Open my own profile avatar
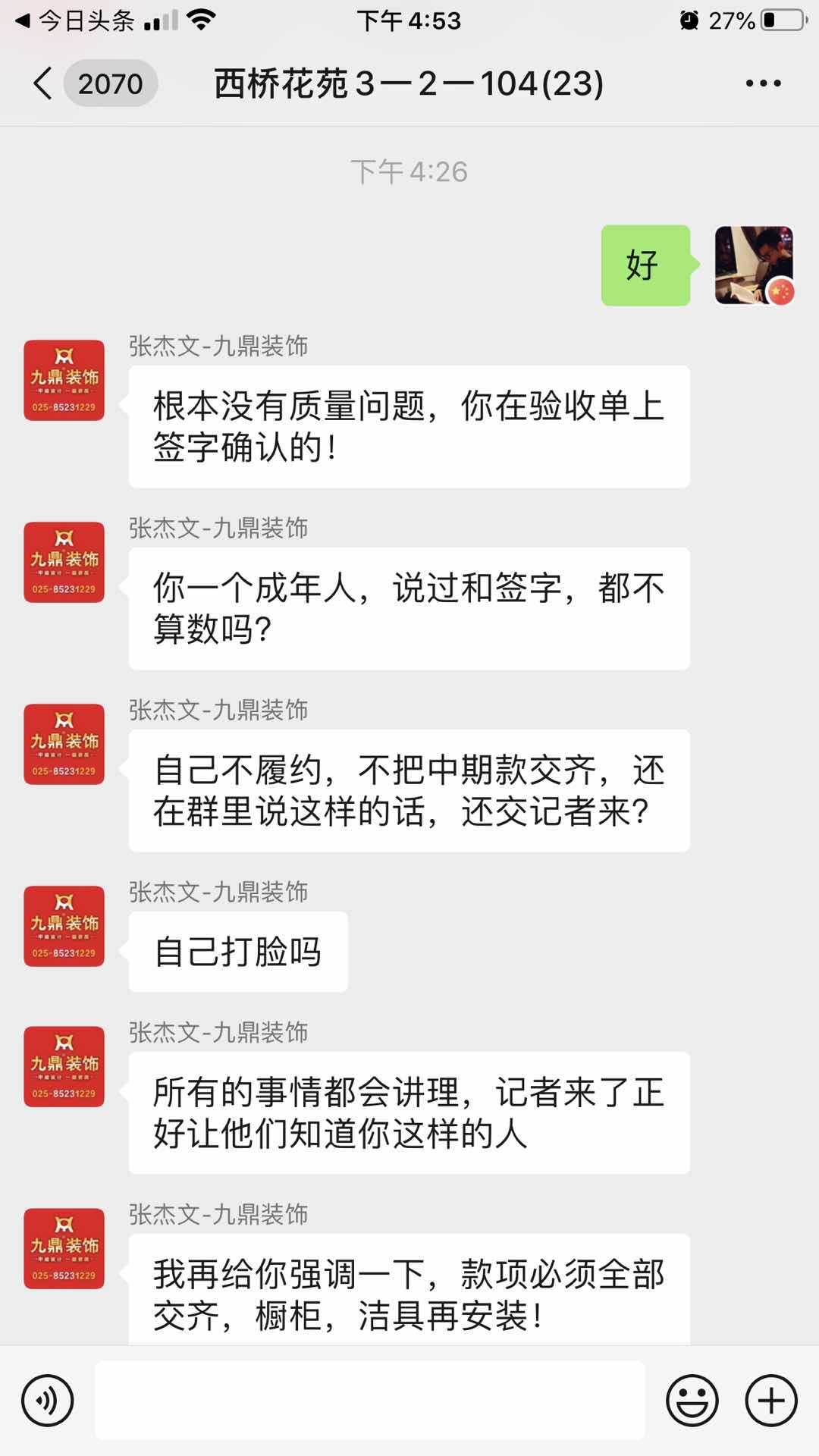The height and width of the screenshot is (1456, 819). pyautogui.click(x=754, y=265)
